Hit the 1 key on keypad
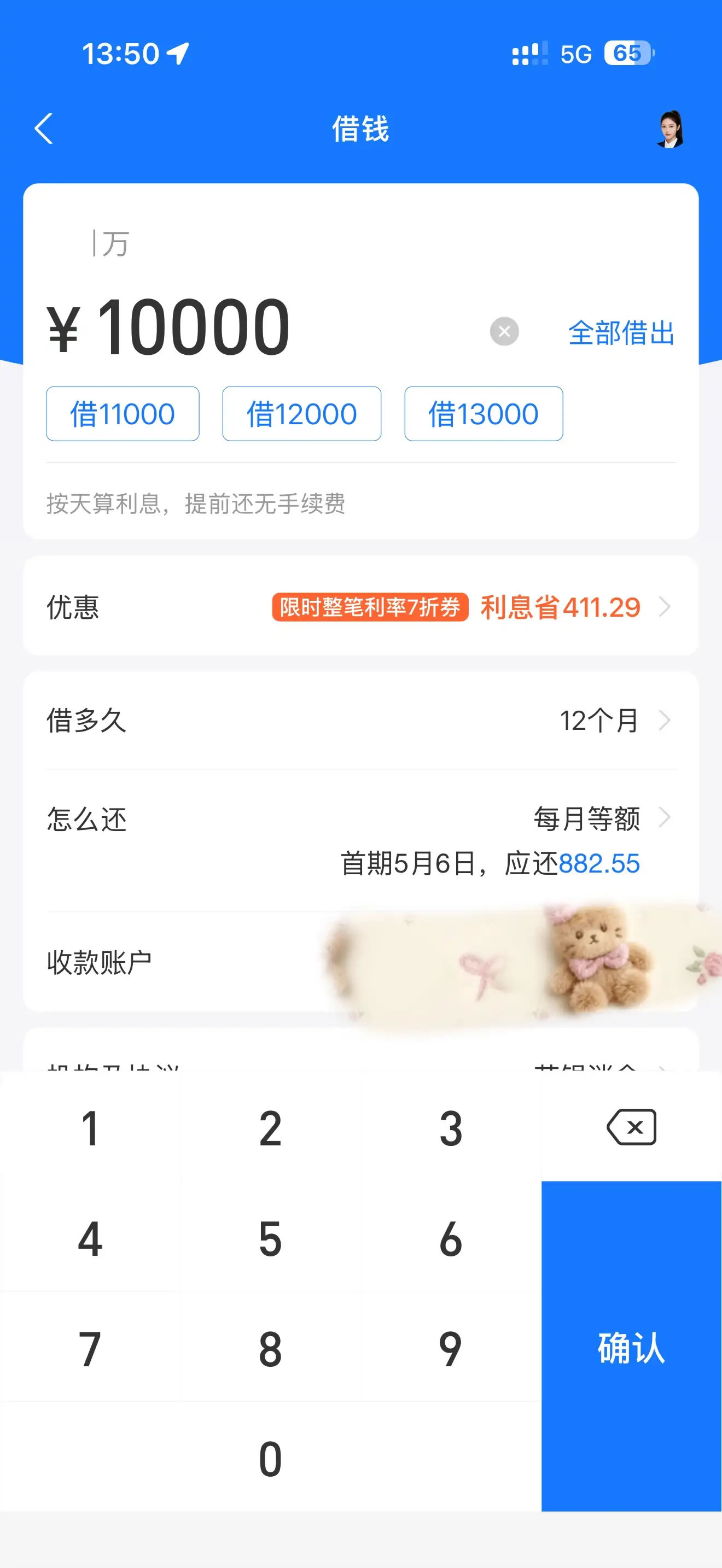The height and width of the screenshot is (1568, 722). (90, 1128)
